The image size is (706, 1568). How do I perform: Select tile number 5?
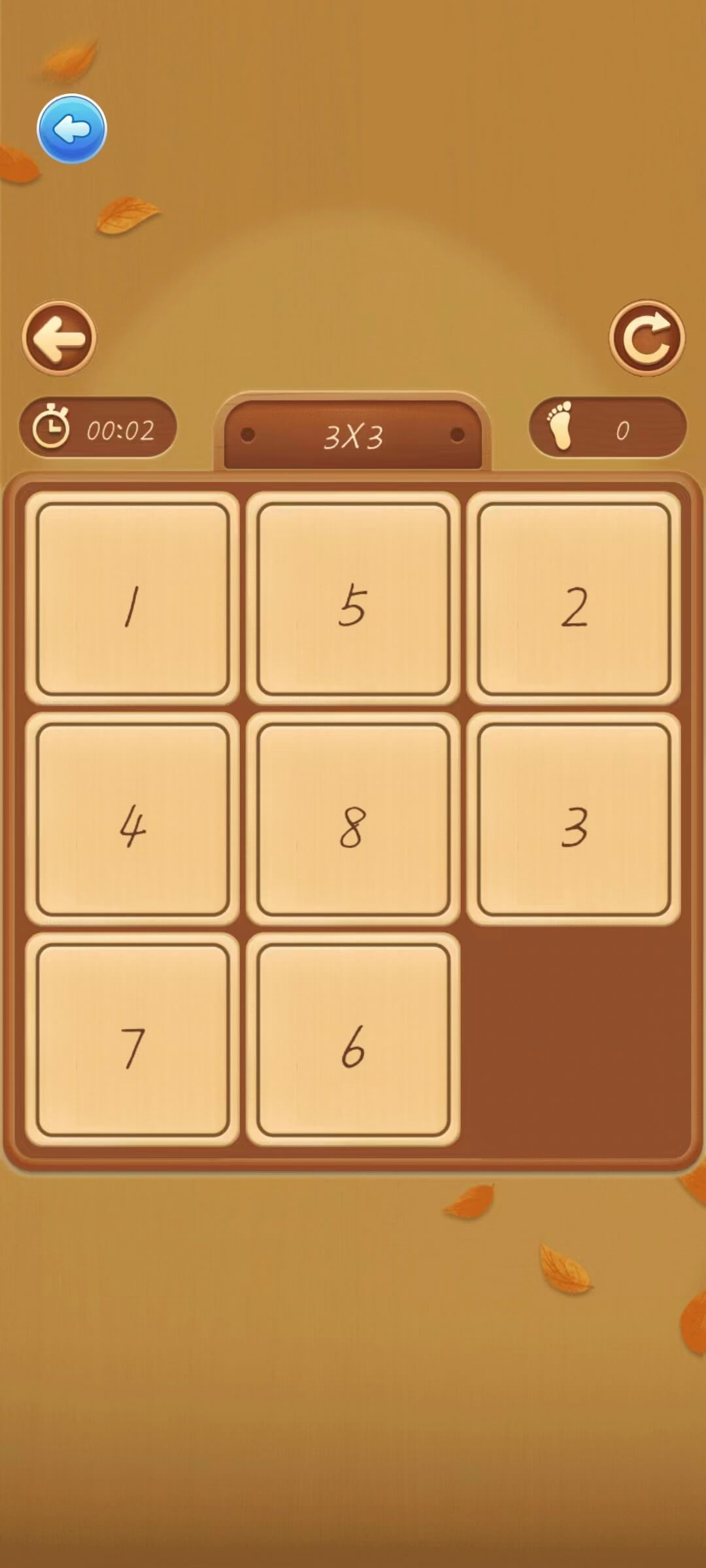pyautogui.click(x=353, y=598)
